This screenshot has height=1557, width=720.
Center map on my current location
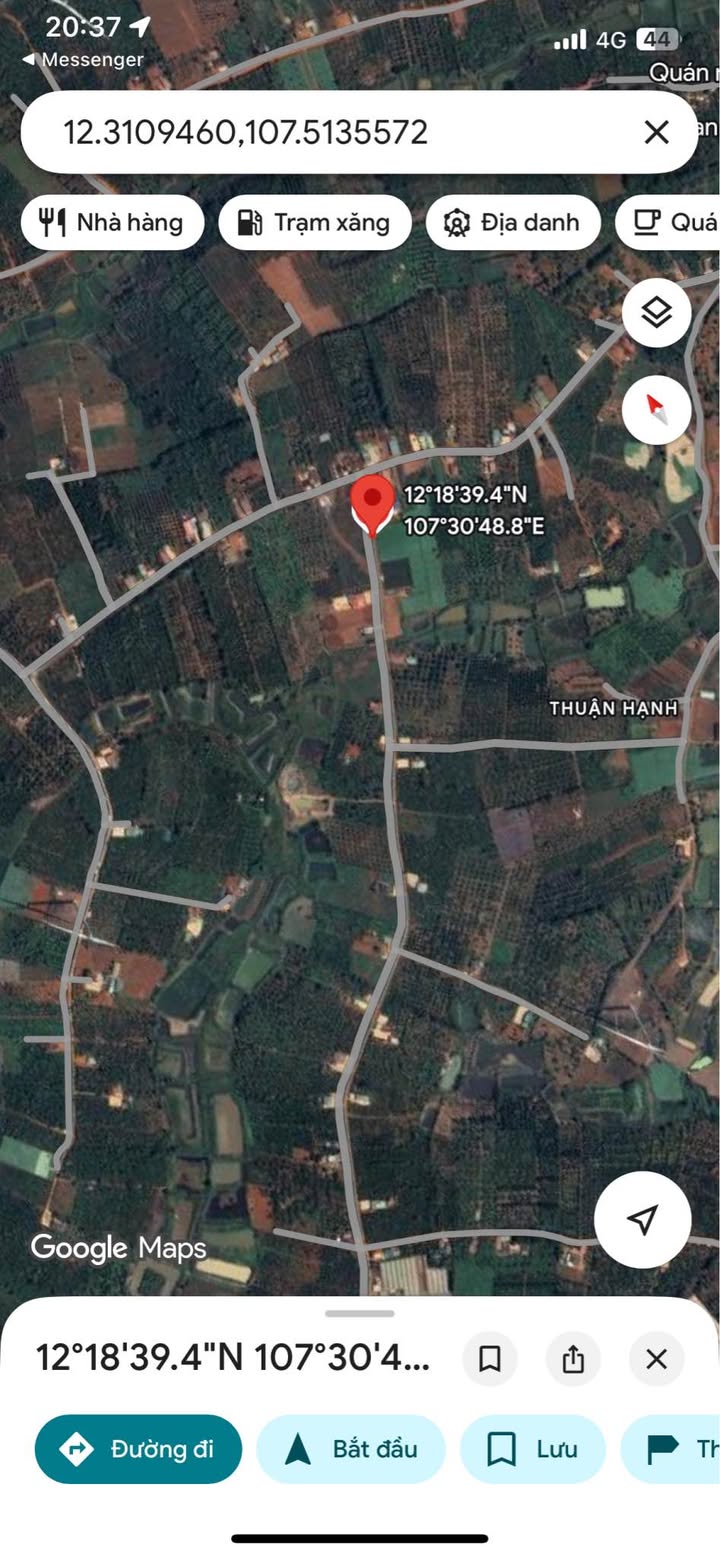643,1219
